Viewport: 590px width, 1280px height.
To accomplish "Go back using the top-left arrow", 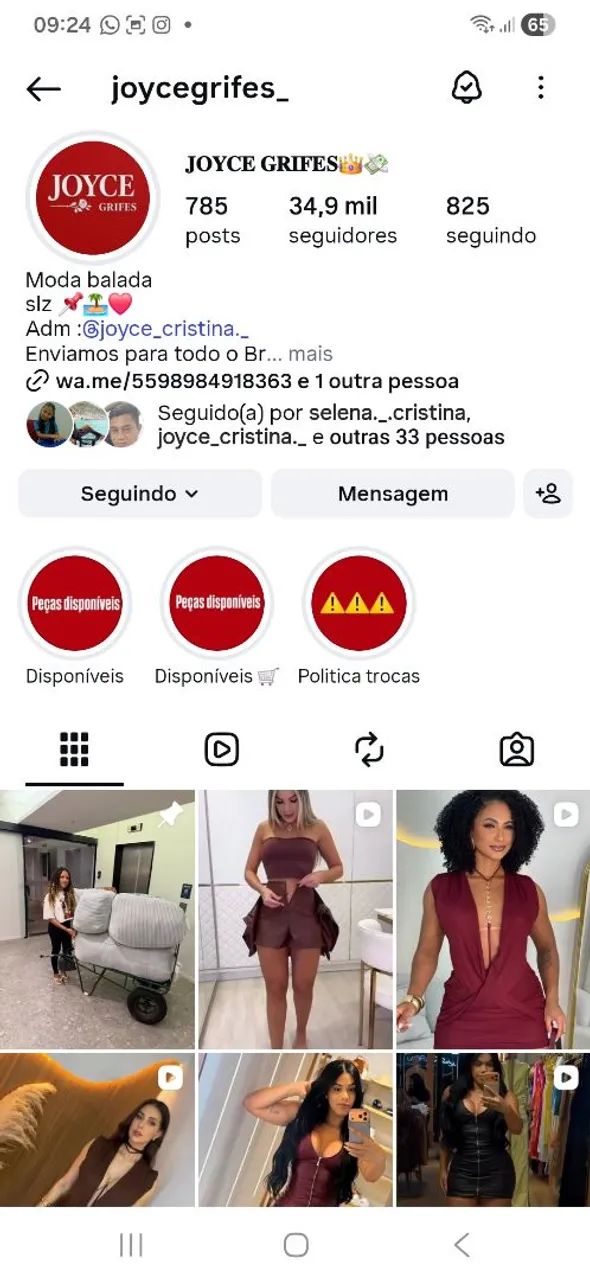I will [x=43, y=89].
